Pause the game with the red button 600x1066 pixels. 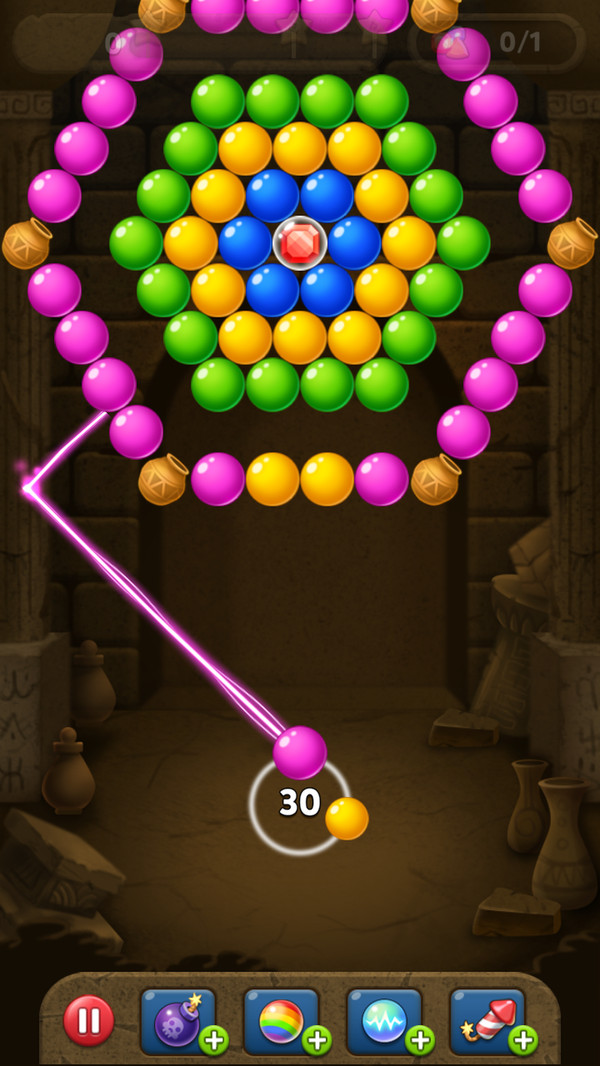pyautogui.click(x=89, y=1020)
